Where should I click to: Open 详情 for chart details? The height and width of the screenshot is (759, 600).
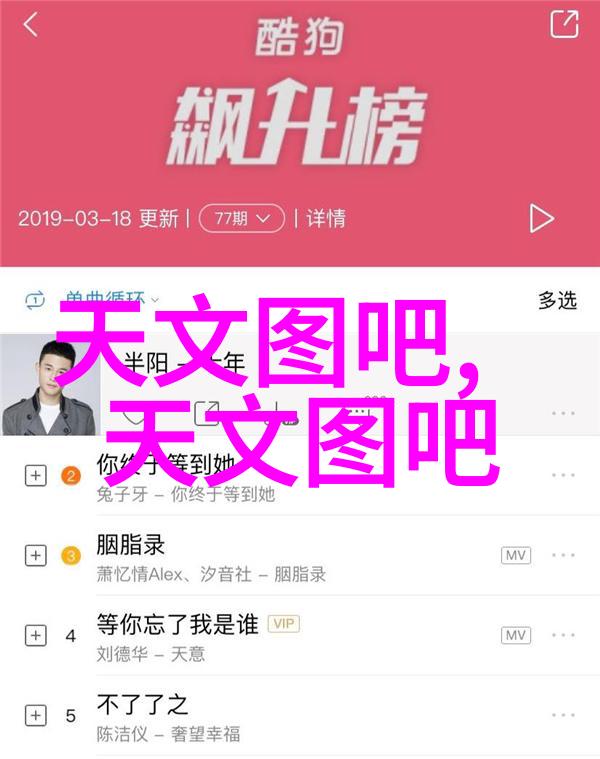[x=325, y=217]
